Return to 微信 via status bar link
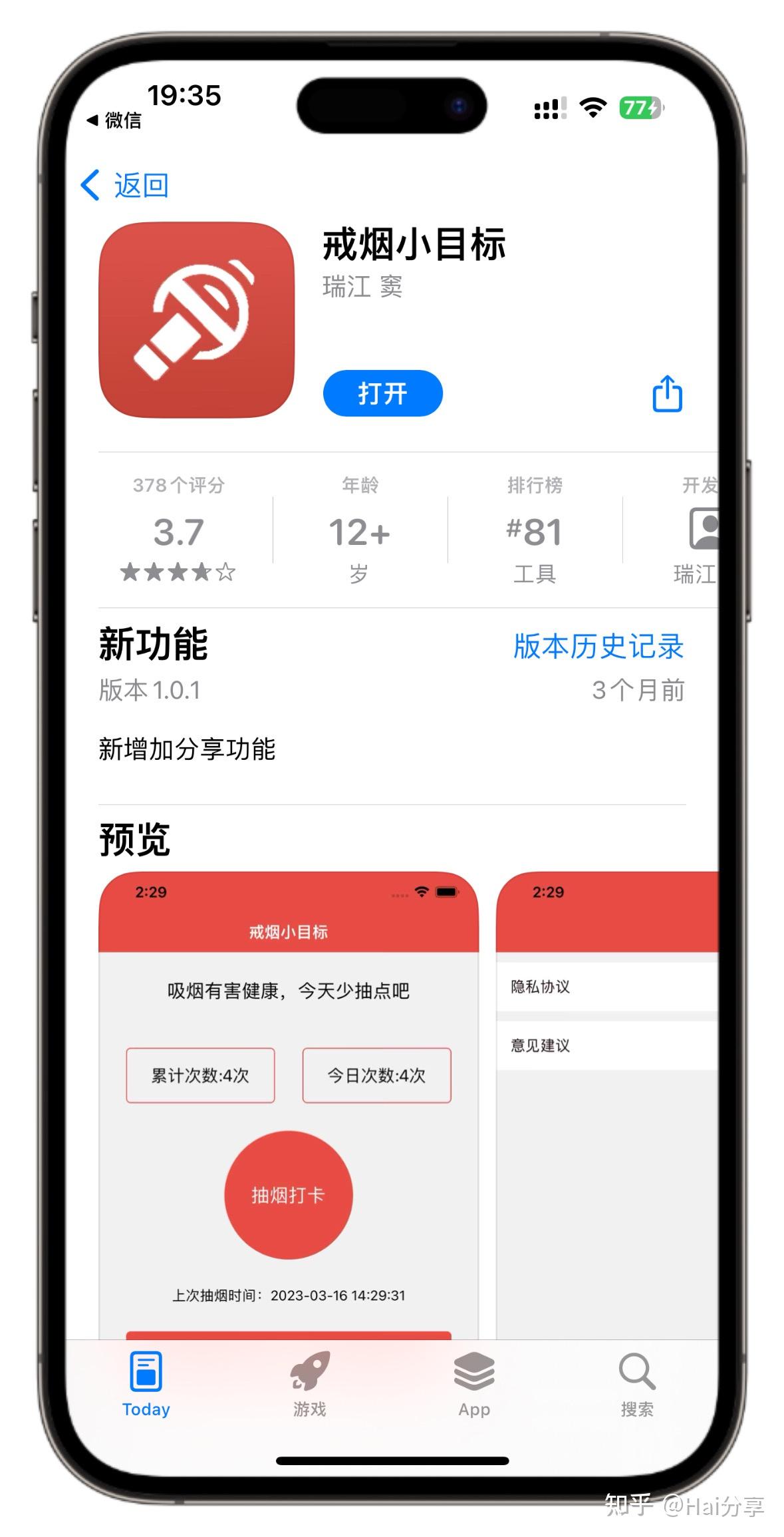The height and width of the screenshot is (1537, 784). (x=114, y=120)
